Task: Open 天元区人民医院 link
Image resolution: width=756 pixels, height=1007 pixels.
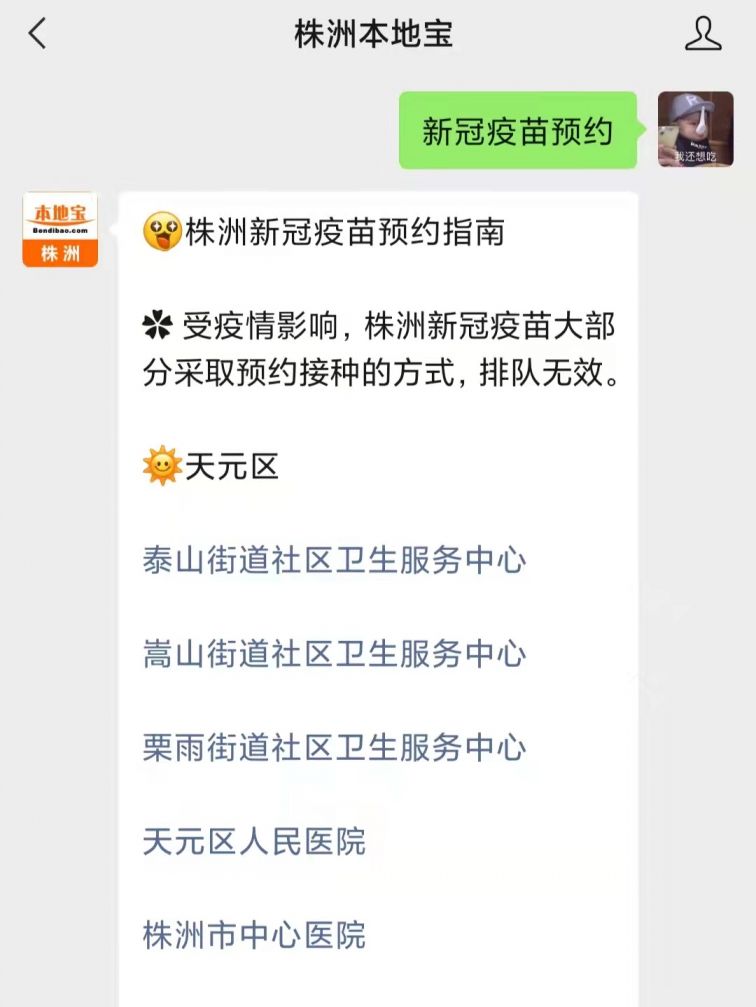Action: coord(254,841)
